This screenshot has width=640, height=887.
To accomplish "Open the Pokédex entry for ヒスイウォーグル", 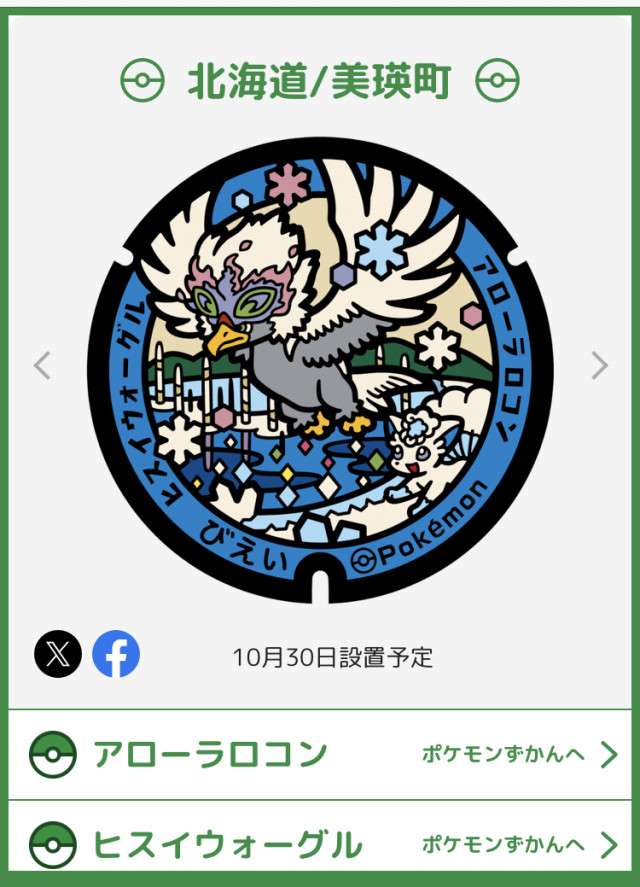I will [519, 845].
